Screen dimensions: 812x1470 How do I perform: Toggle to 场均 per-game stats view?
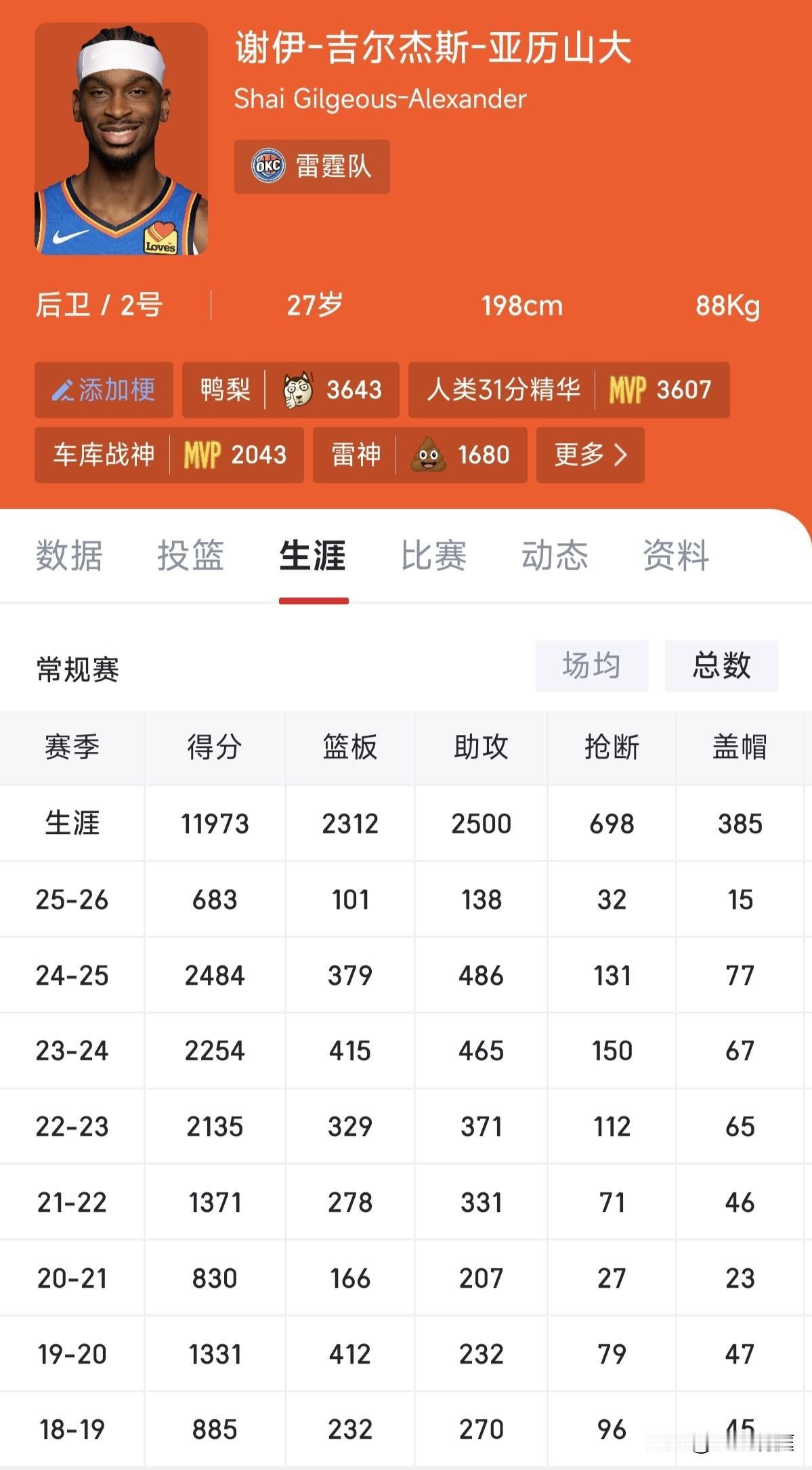pos(591,666)
